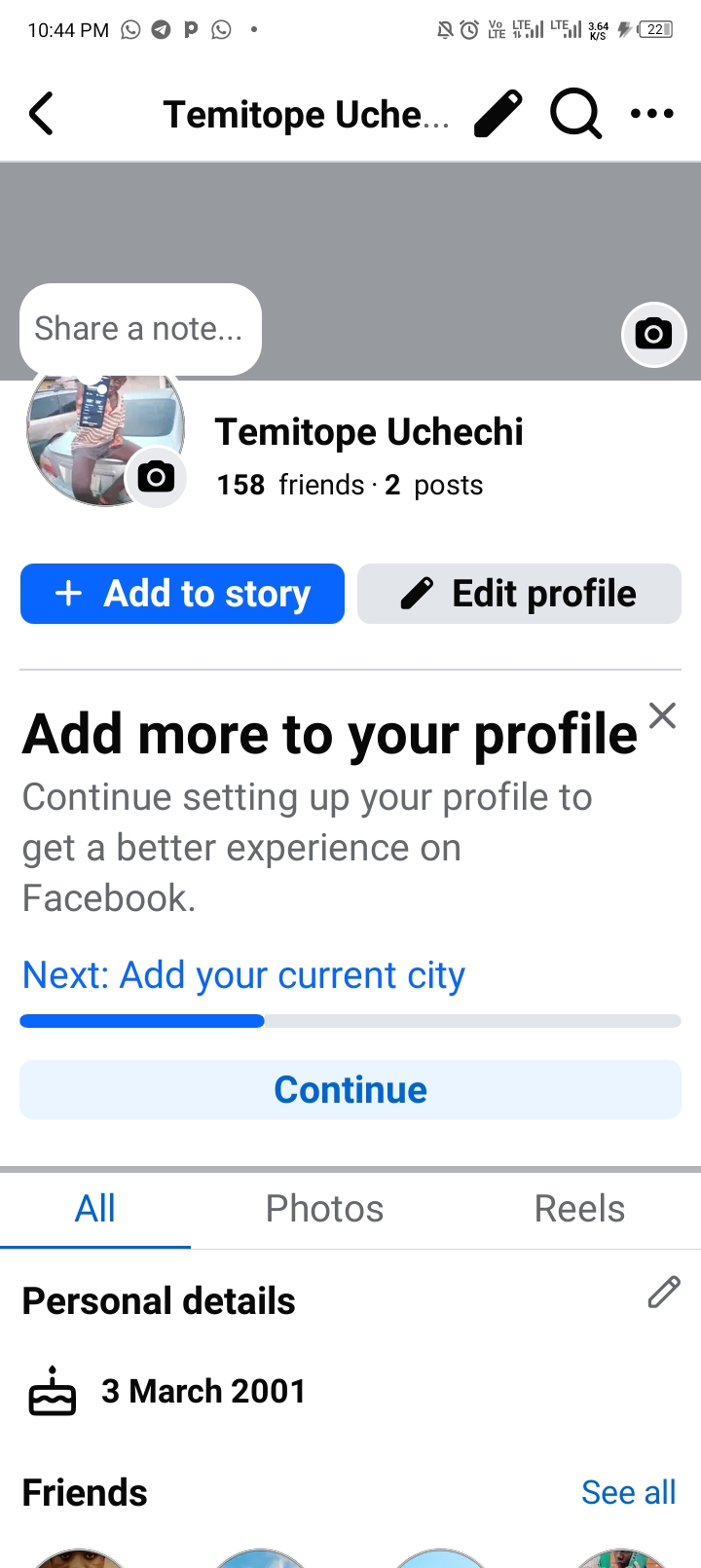Switch to the Photos tab

pos(324,1209)
